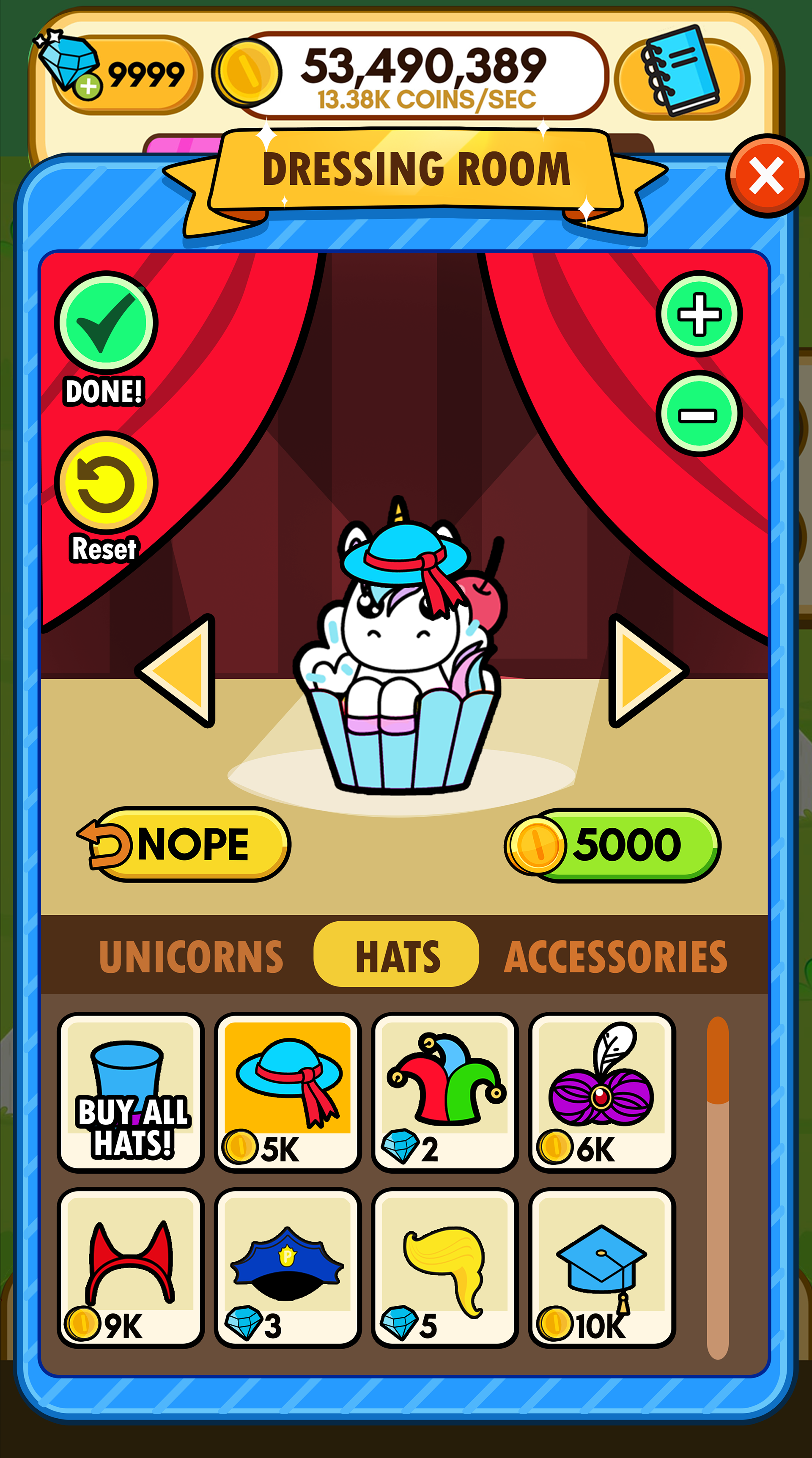Choose the police cap for 3 gems
Screen dimensions: 812x1458
[x=288, y=1268]
